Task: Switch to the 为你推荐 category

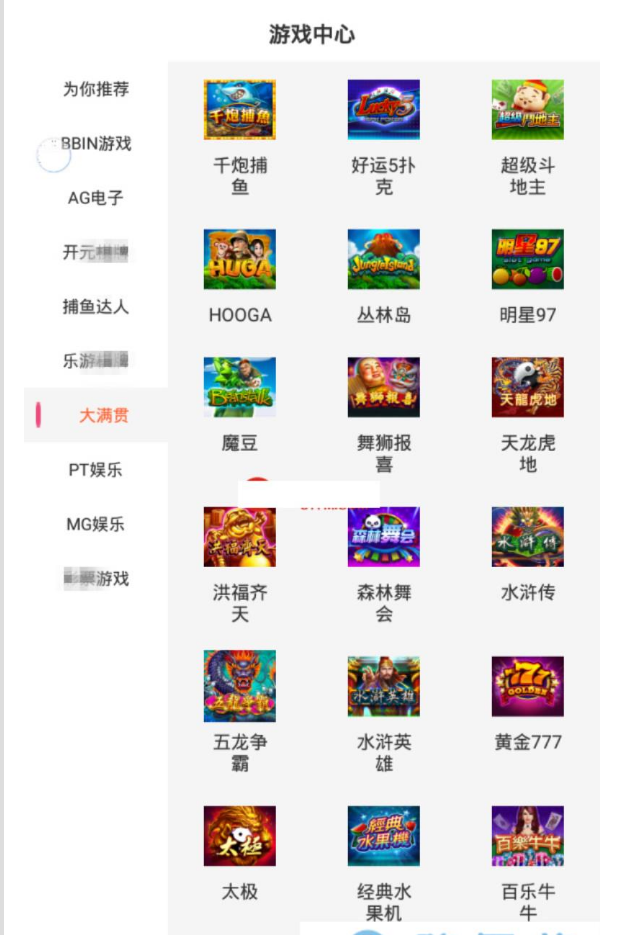Action: click(x=96, y=89)
